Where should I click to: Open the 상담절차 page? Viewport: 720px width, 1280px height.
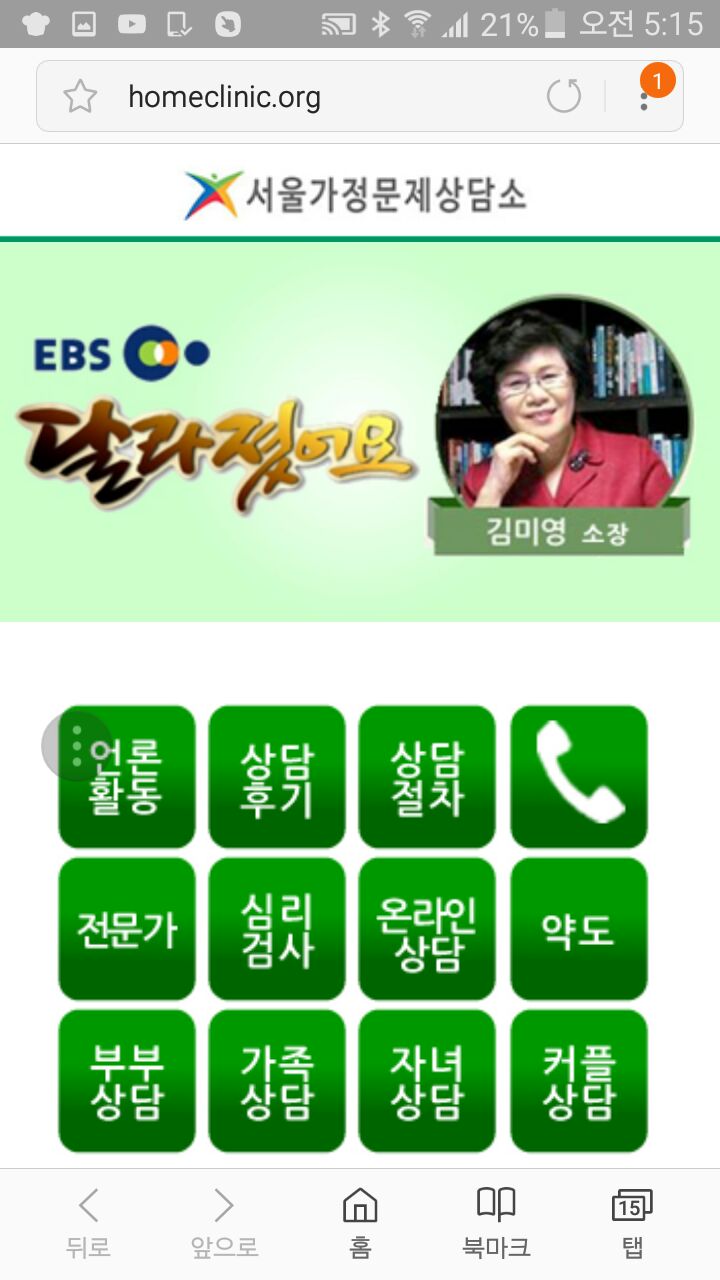(427, 777)
